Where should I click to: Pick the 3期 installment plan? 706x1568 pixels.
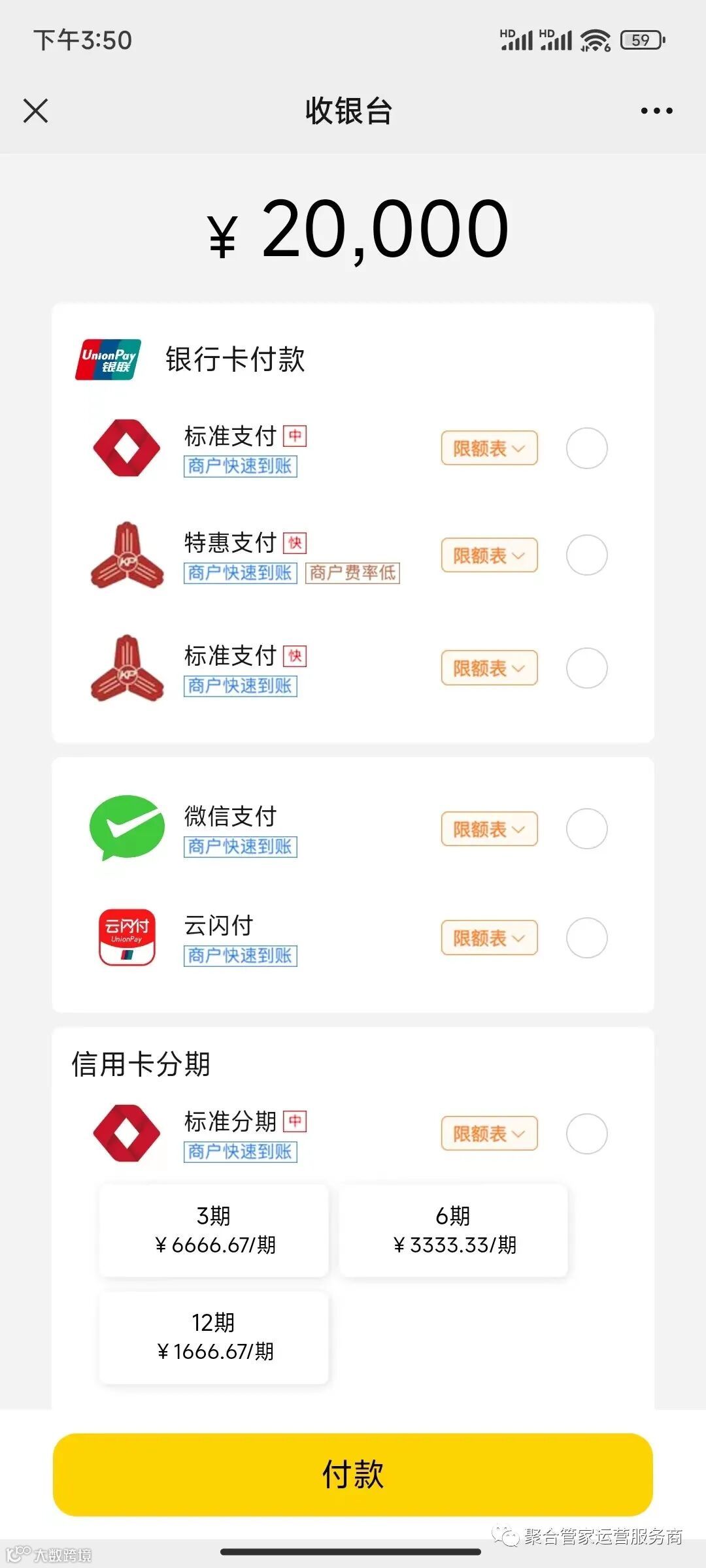click(x=214, y=1230)
